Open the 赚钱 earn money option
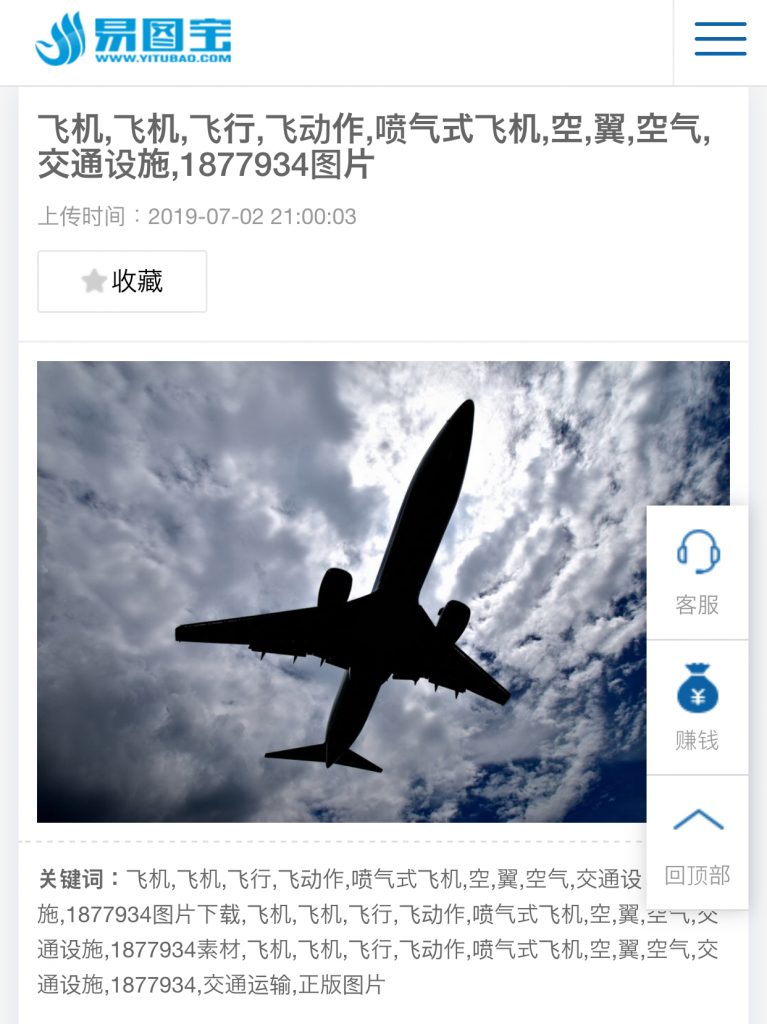 point(697,708)
